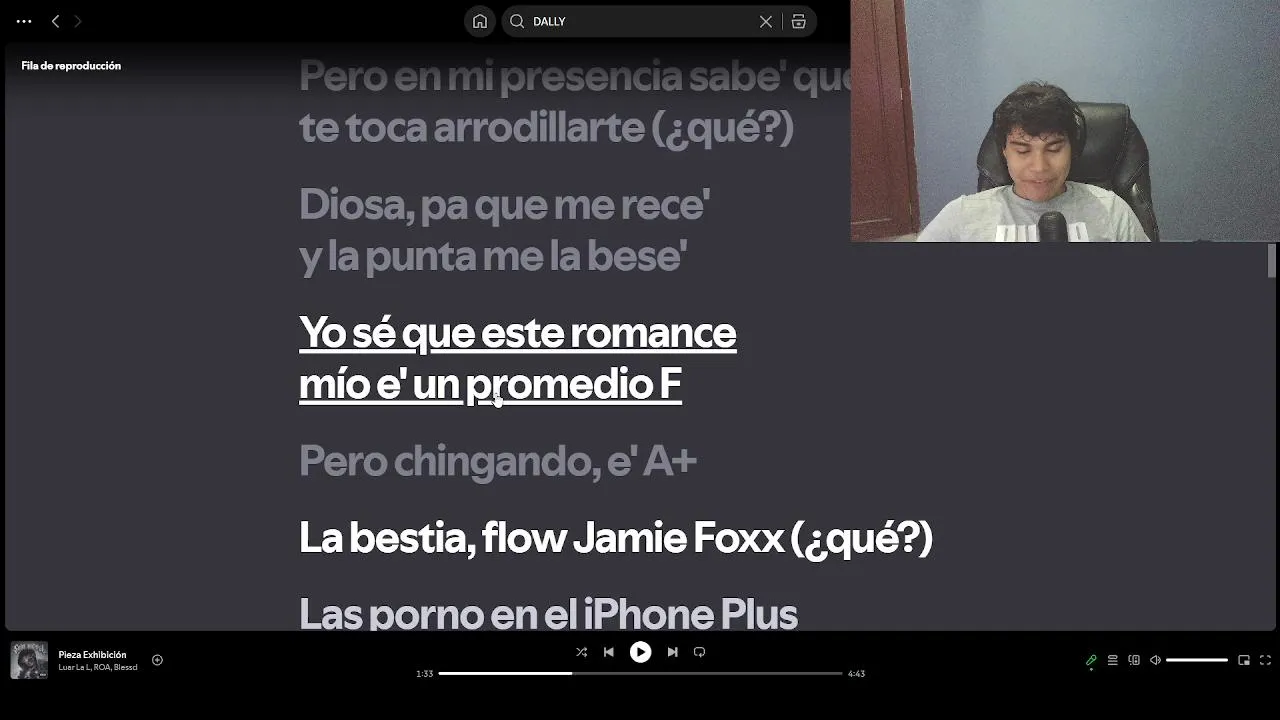Play the paused song

pos(640,652)
